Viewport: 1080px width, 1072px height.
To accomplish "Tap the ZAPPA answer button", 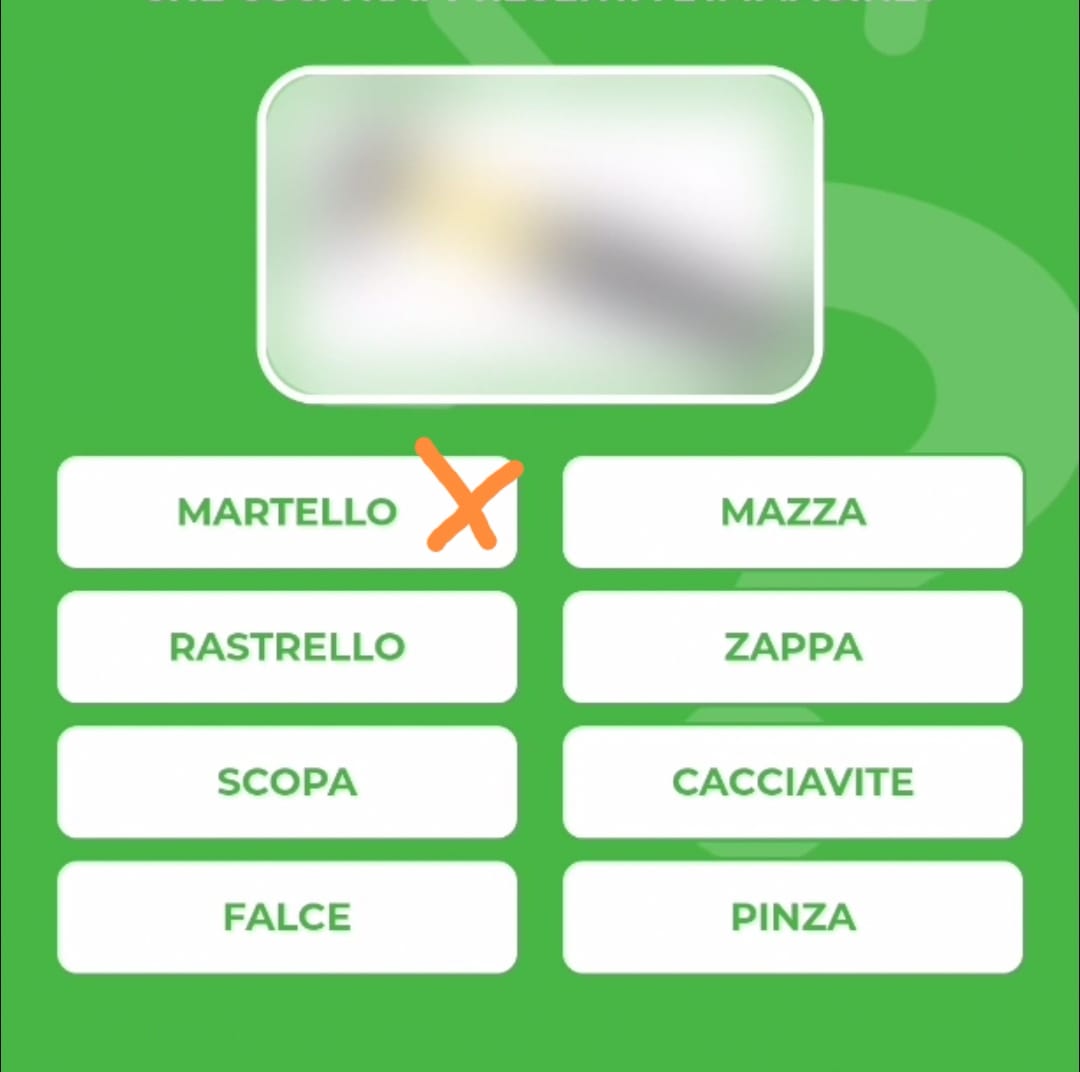I will pos(793,647).
